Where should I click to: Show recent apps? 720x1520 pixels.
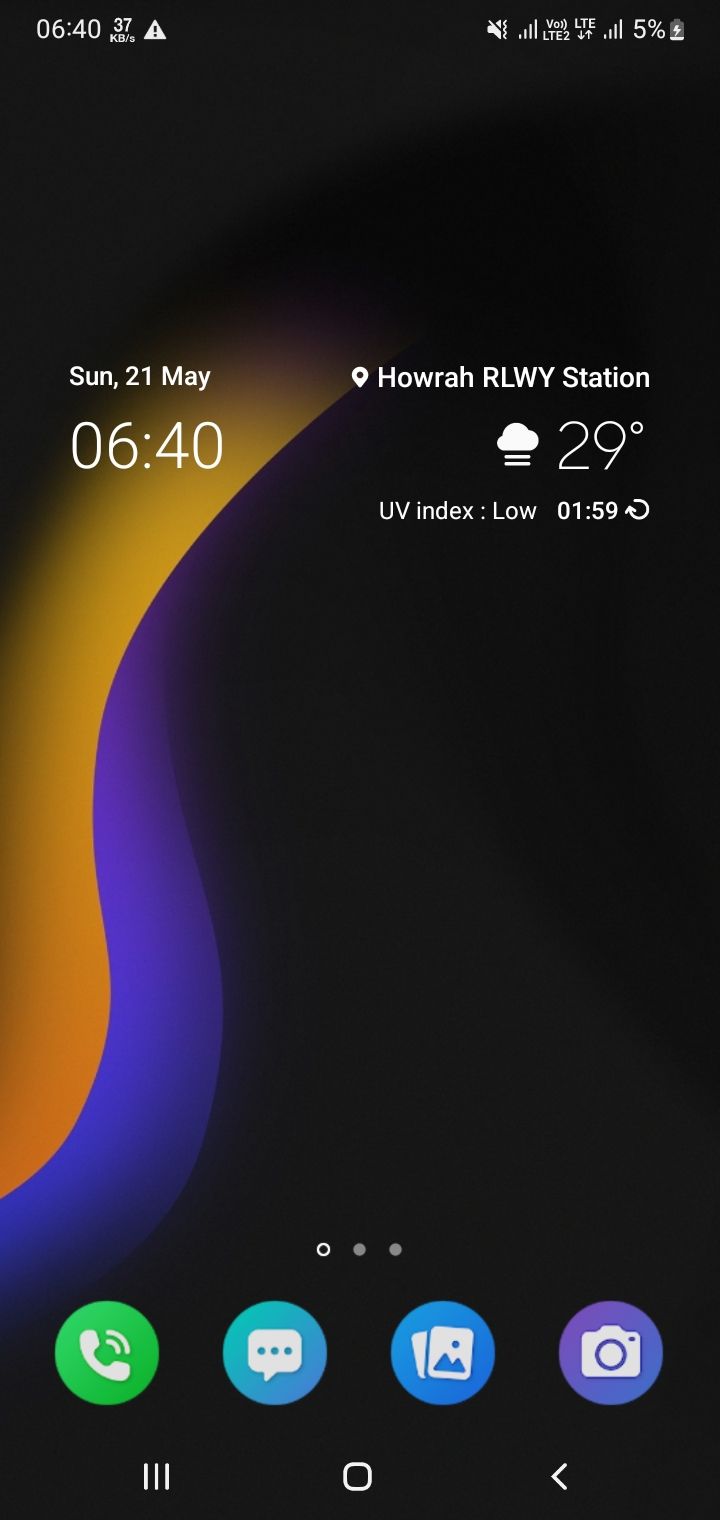pos(156,1476)
